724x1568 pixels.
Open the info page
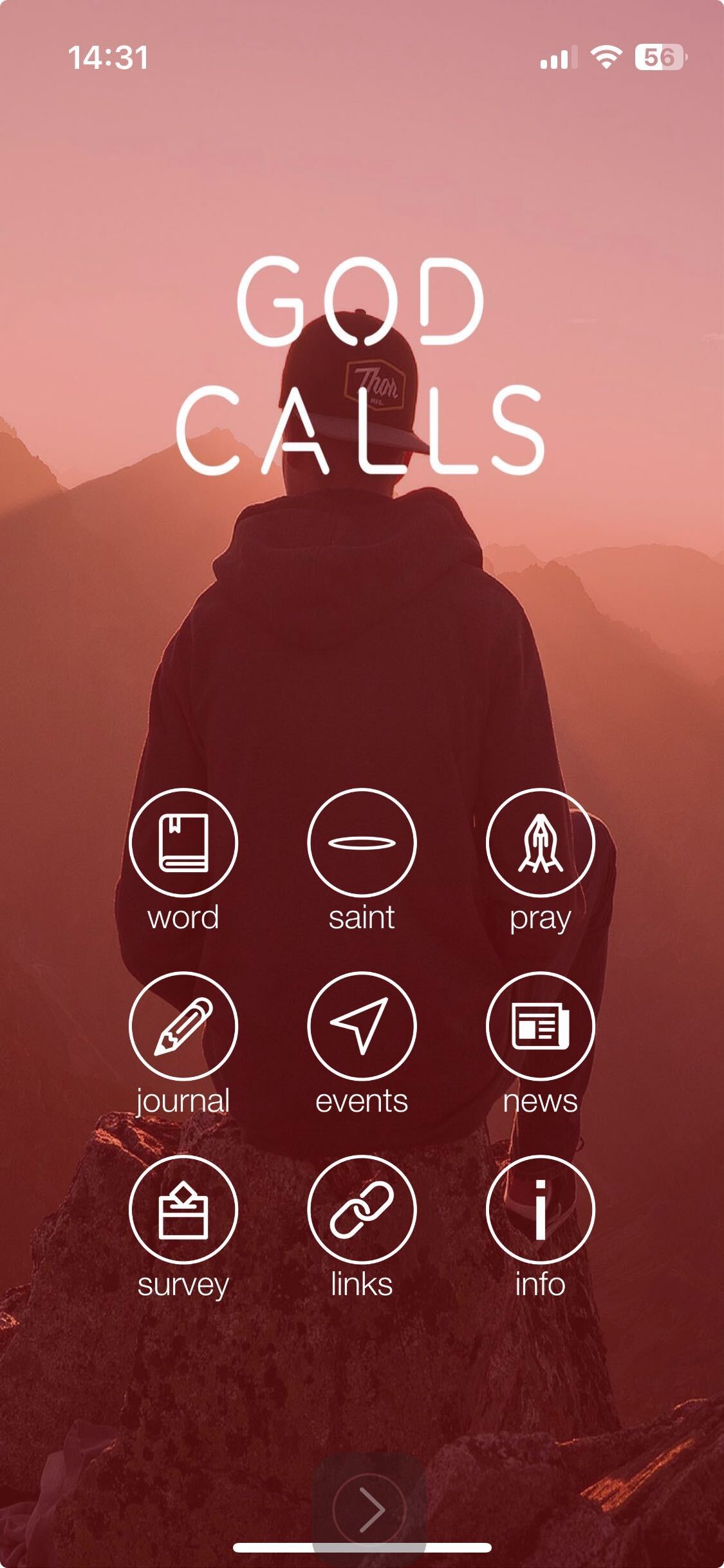point(540,1209)
